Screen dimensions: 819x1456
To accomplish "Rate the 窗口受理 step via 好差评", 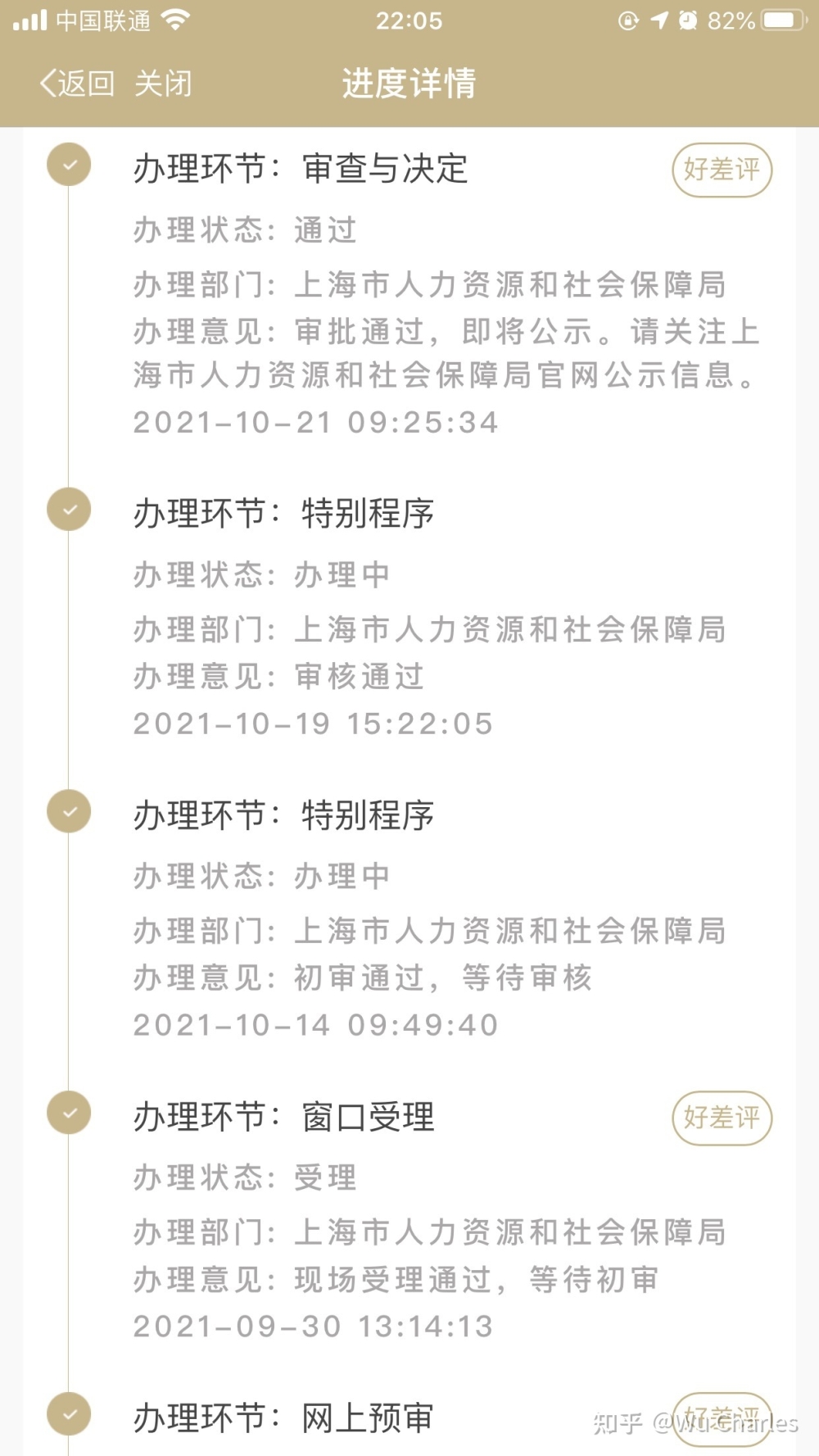I will [x=722, y=1118].
